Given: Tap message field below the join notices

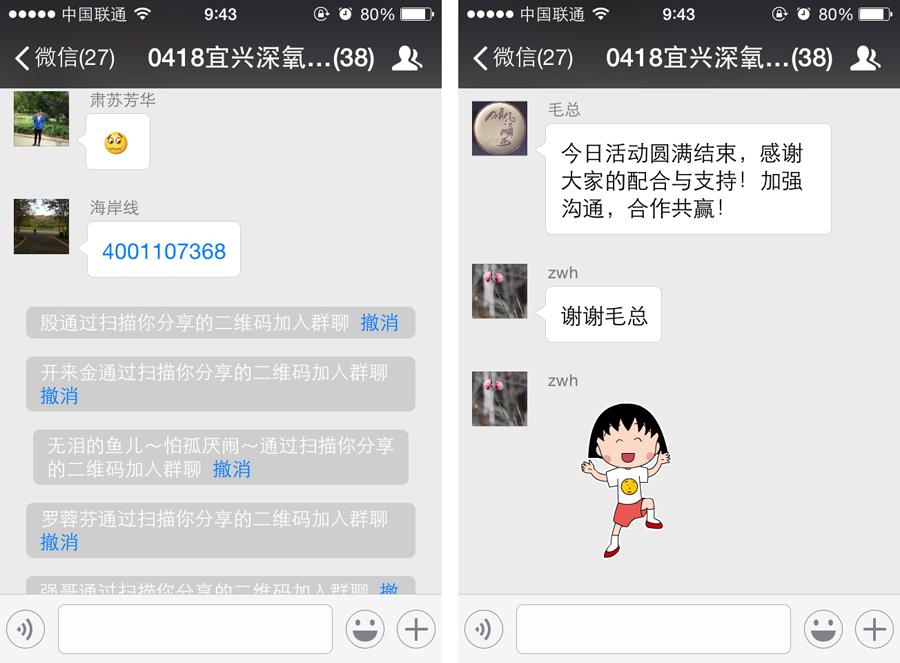Looking at the screenshot, I should [x=195, y=629].
